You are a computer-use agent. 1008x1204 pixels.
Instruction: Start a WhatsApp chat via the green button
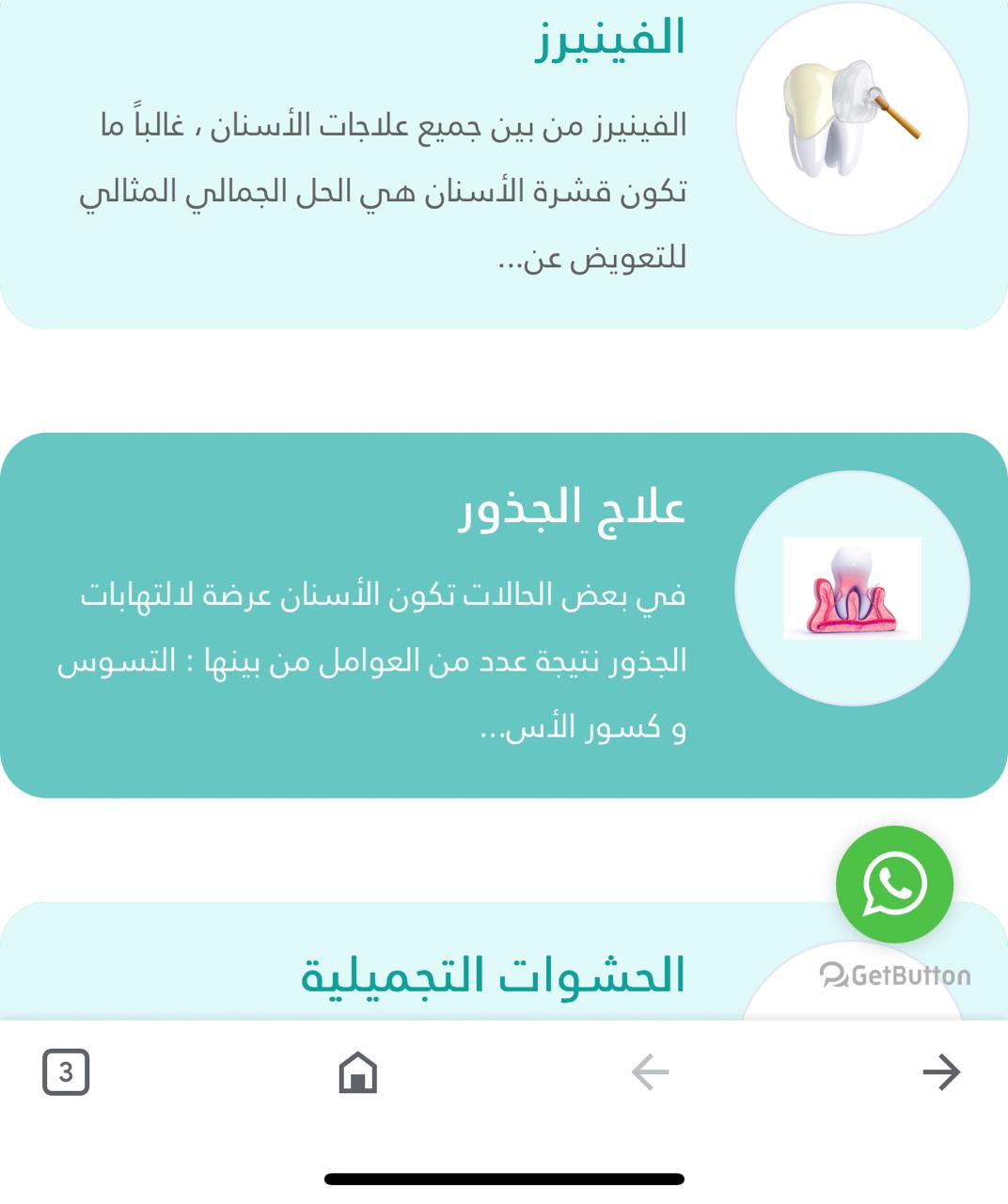894,884
